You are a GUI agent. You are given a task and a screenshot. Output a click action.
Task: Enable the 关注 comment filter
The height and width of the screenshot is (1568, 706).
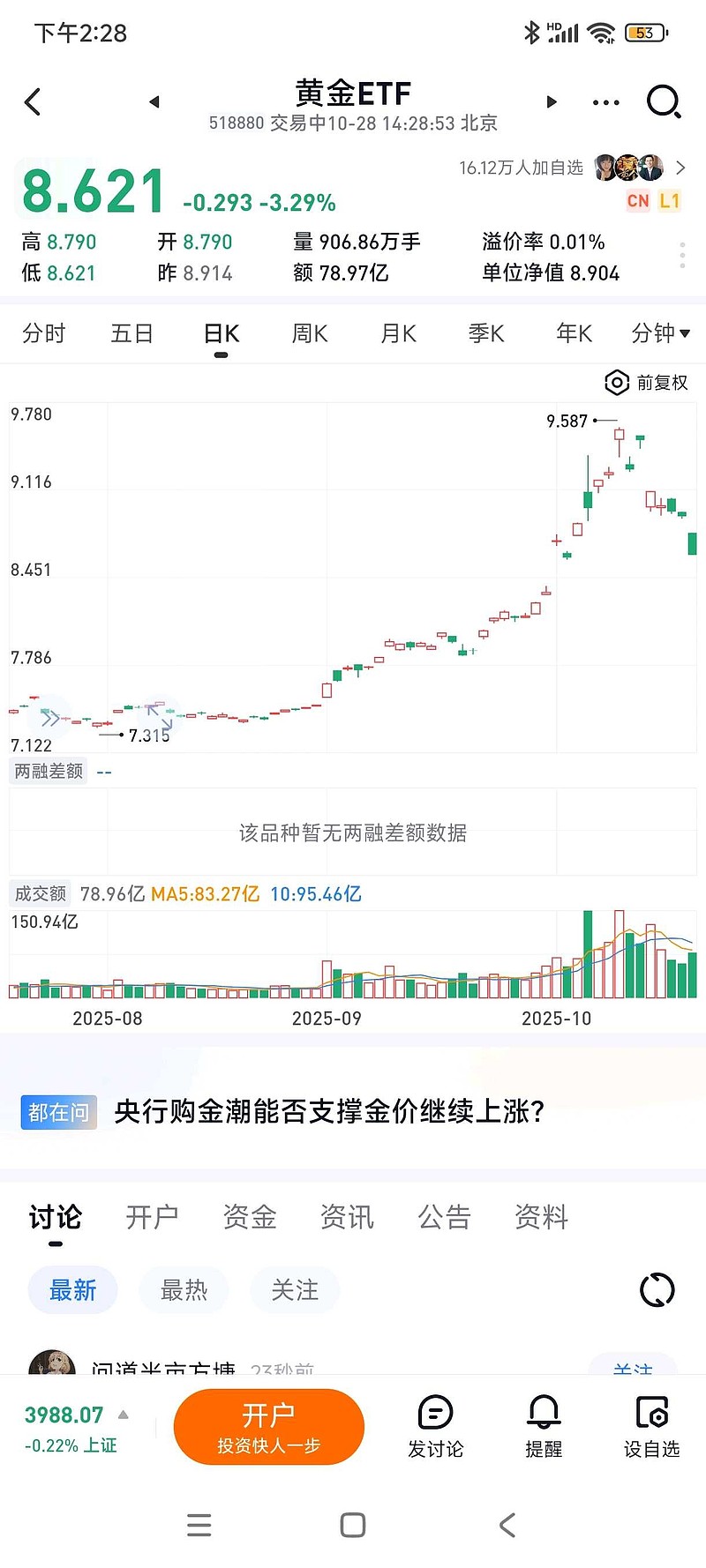[295, 1289]
